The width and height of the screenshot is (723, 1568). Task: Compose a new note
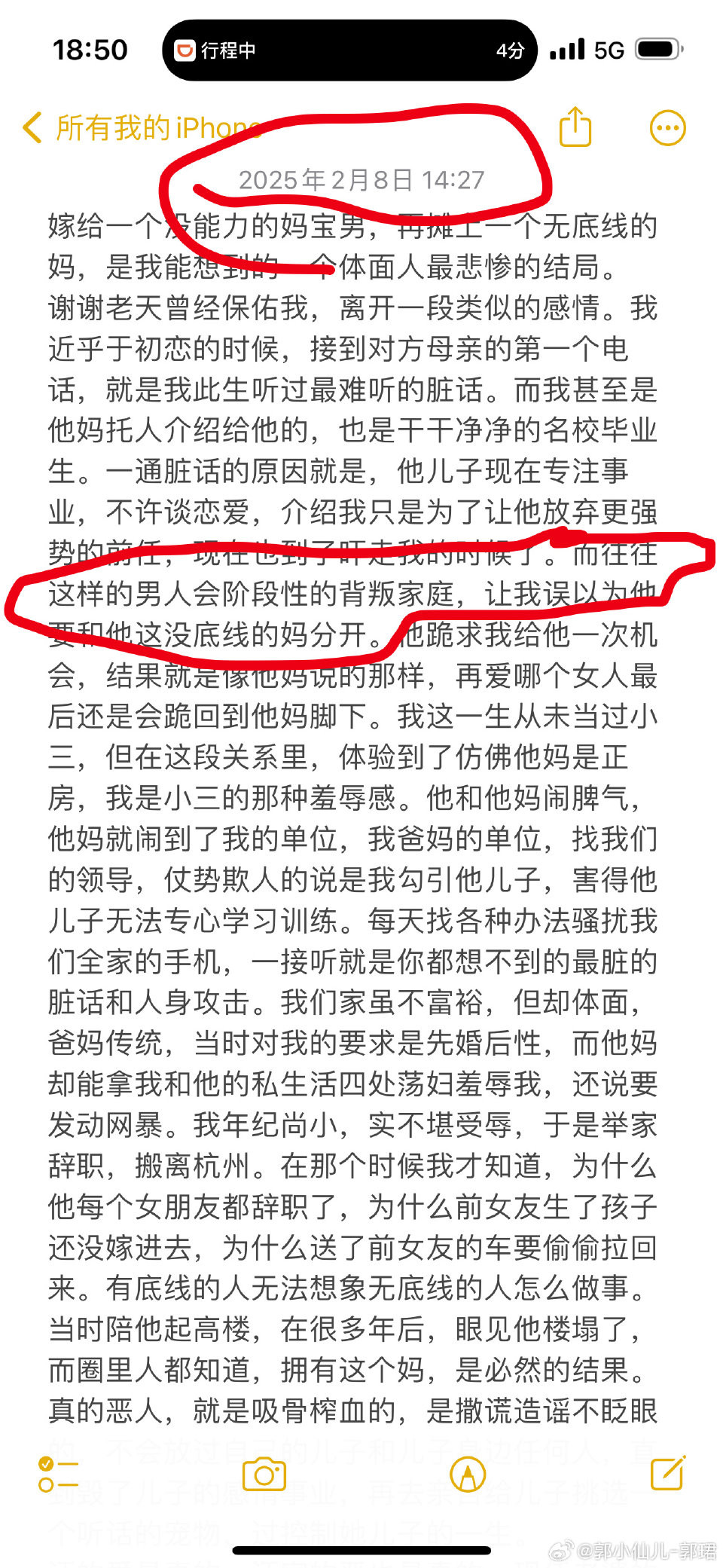pyautogui.click(x=667, y=1472)
